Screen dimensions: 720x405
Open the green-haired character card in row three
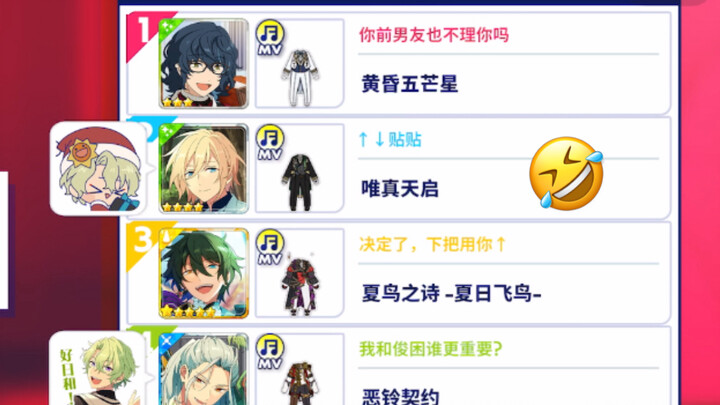tap(203, 272)
